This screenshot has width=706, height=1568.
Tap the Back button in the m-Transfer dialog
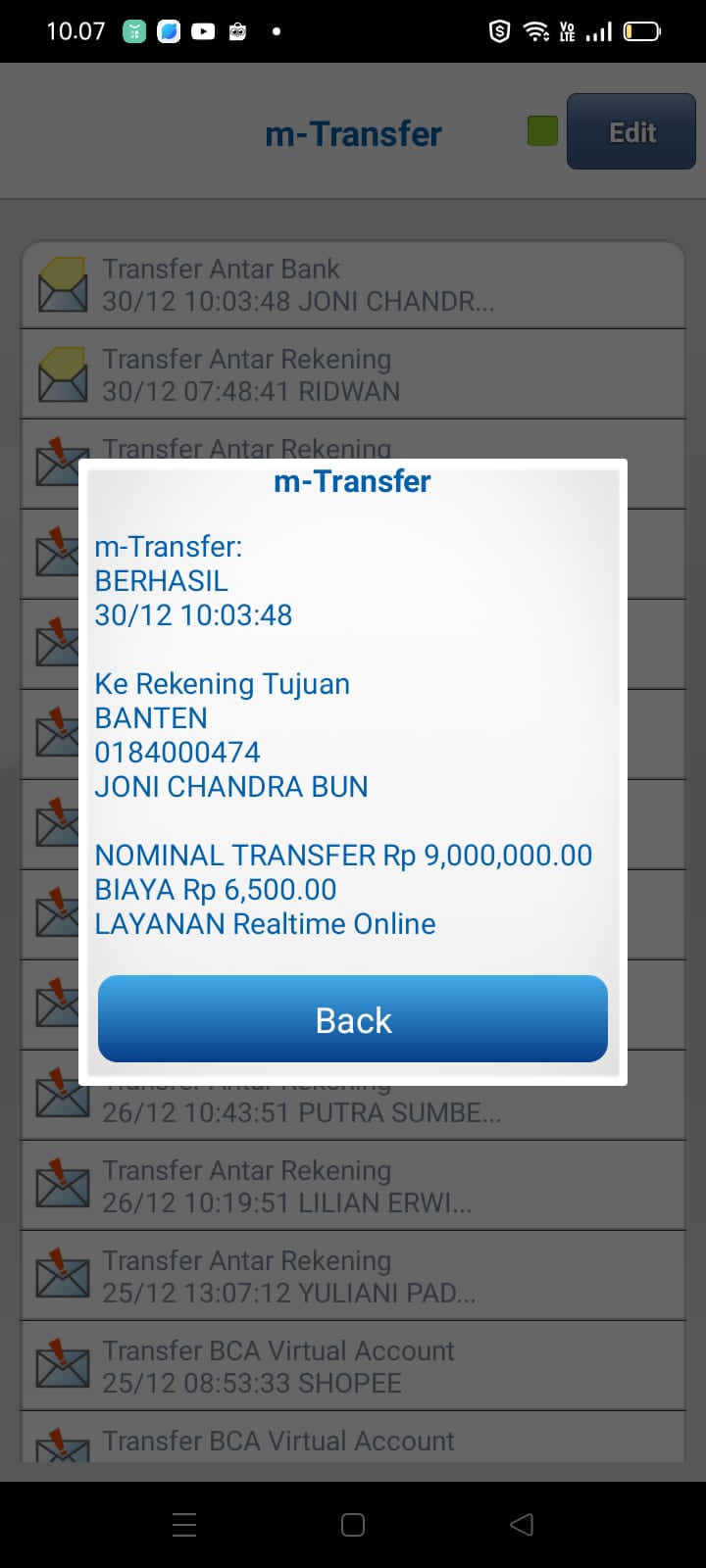click(353, 1019)
